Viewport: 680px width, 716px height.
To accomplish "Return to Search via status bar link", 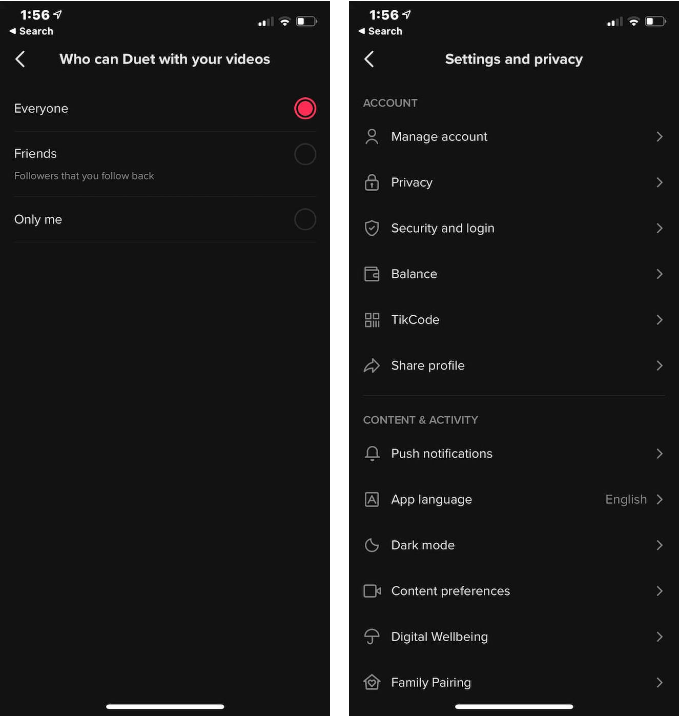I will [31, 32].
